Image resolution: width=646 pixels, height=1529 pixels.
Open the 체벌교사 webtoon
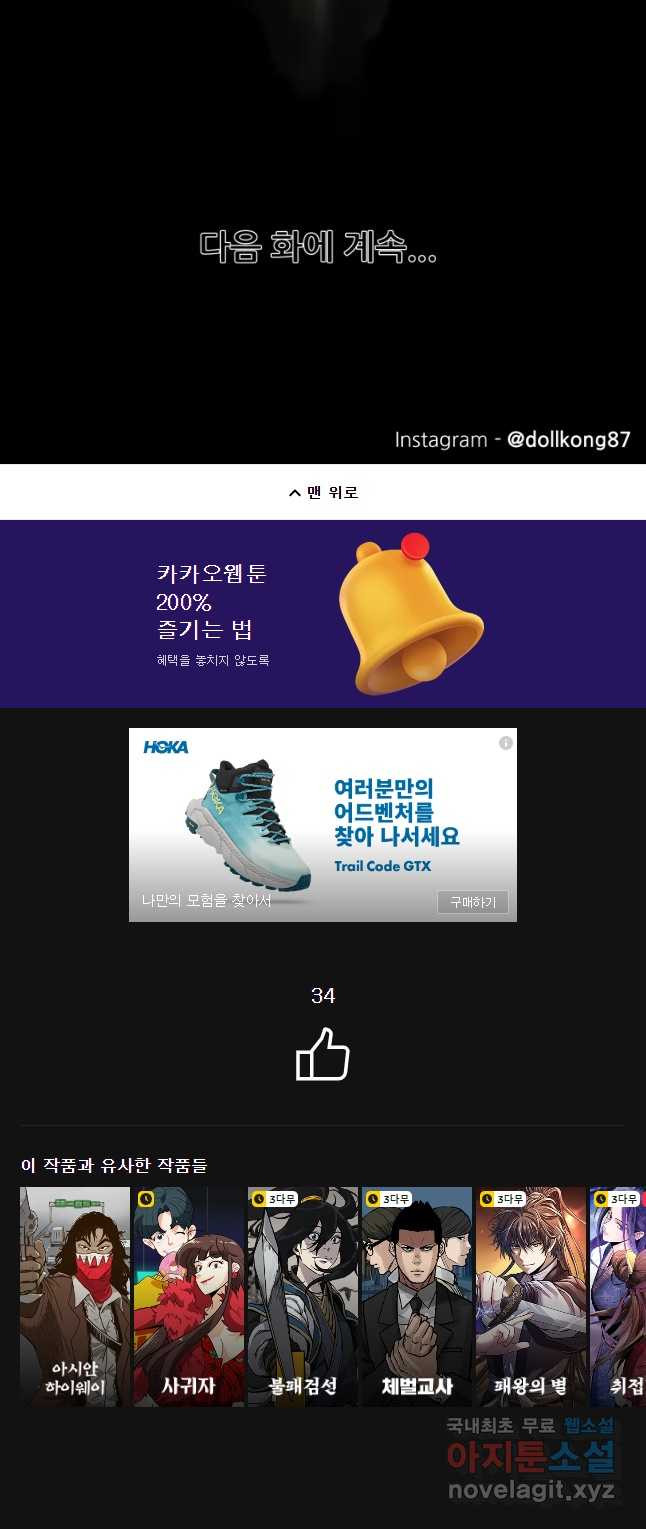(417, 1296)
